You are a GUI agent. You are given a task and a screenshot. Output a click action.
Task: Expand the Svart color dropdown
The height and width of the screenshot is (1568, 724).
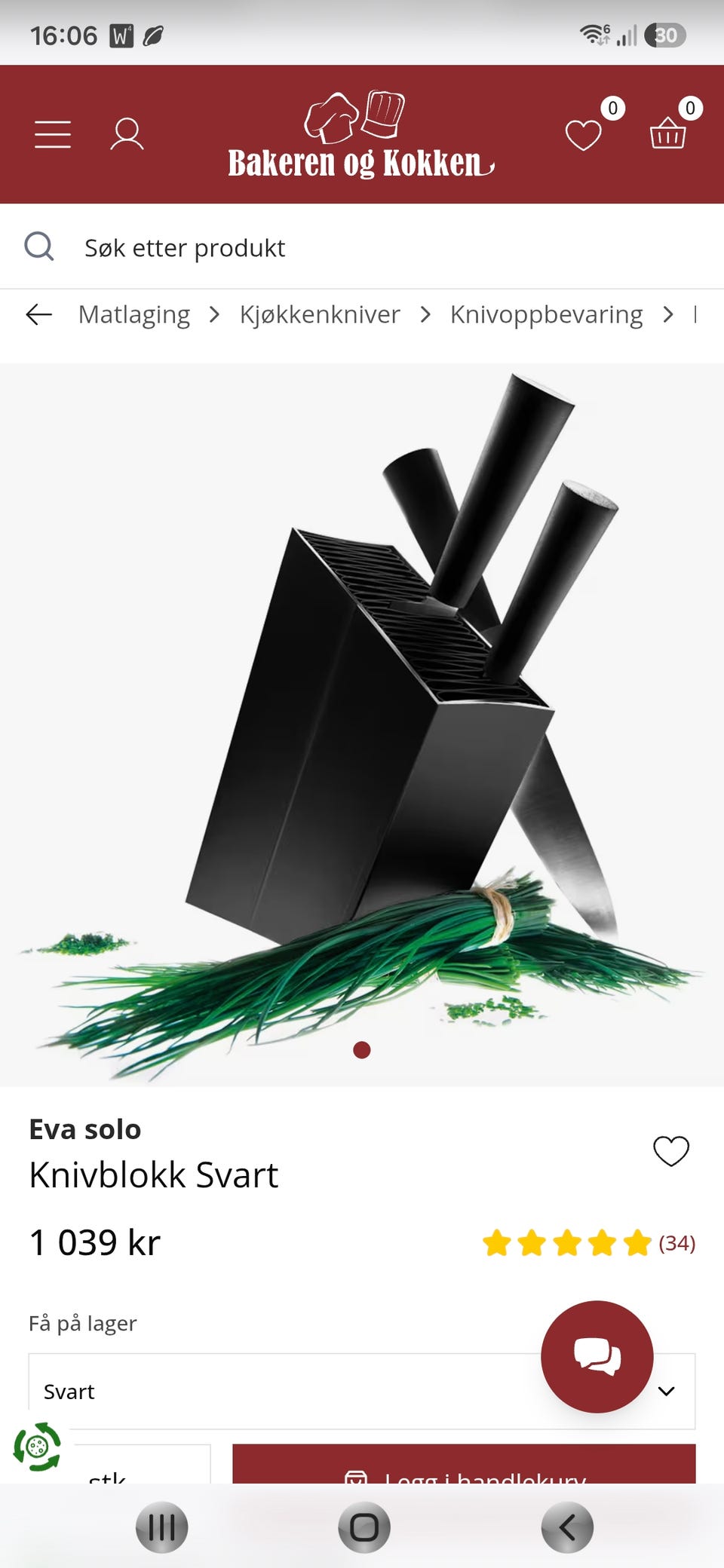[x=362, y=1392]
